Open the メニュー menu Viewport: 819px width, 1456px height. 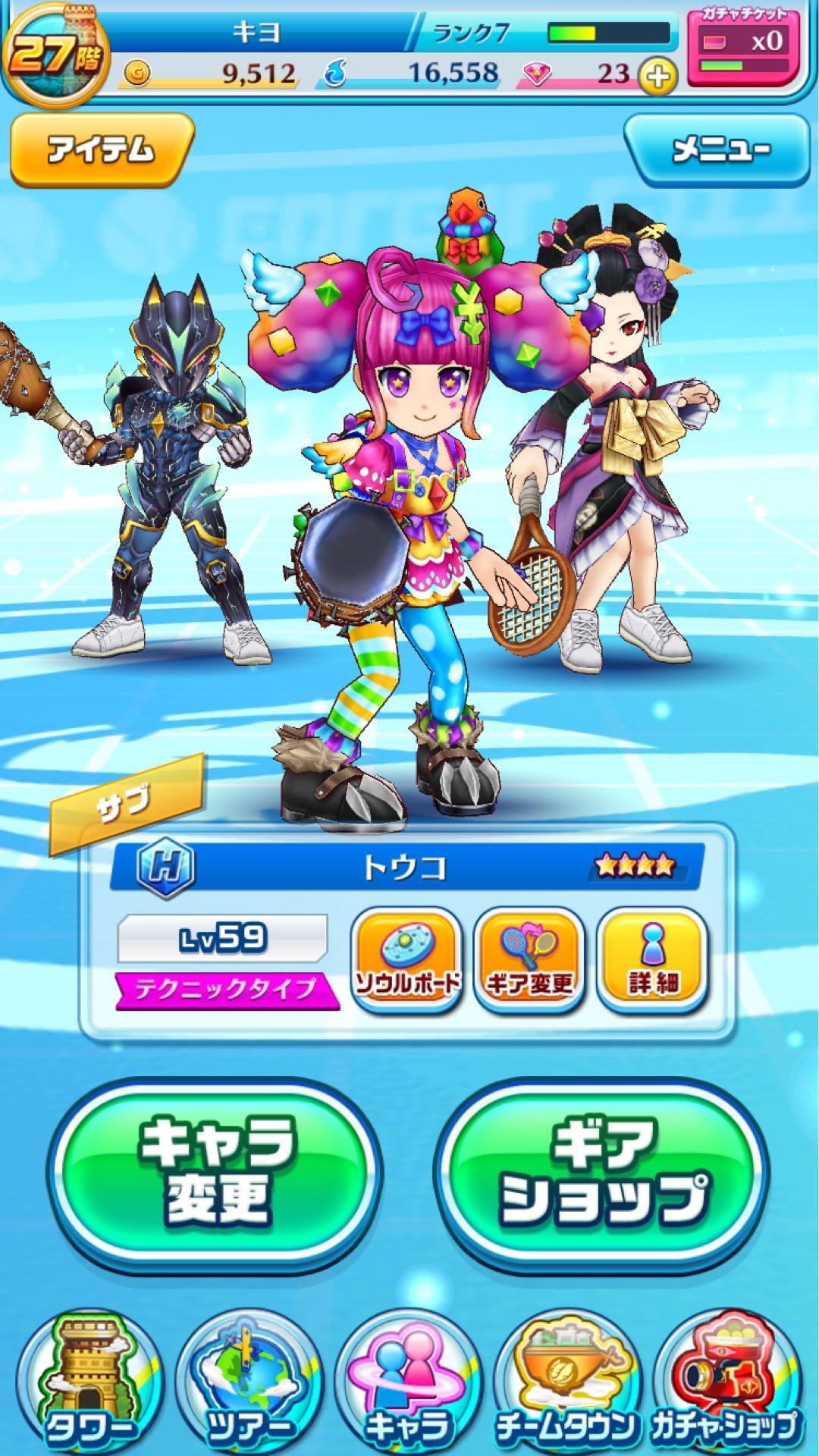[717, 149]
